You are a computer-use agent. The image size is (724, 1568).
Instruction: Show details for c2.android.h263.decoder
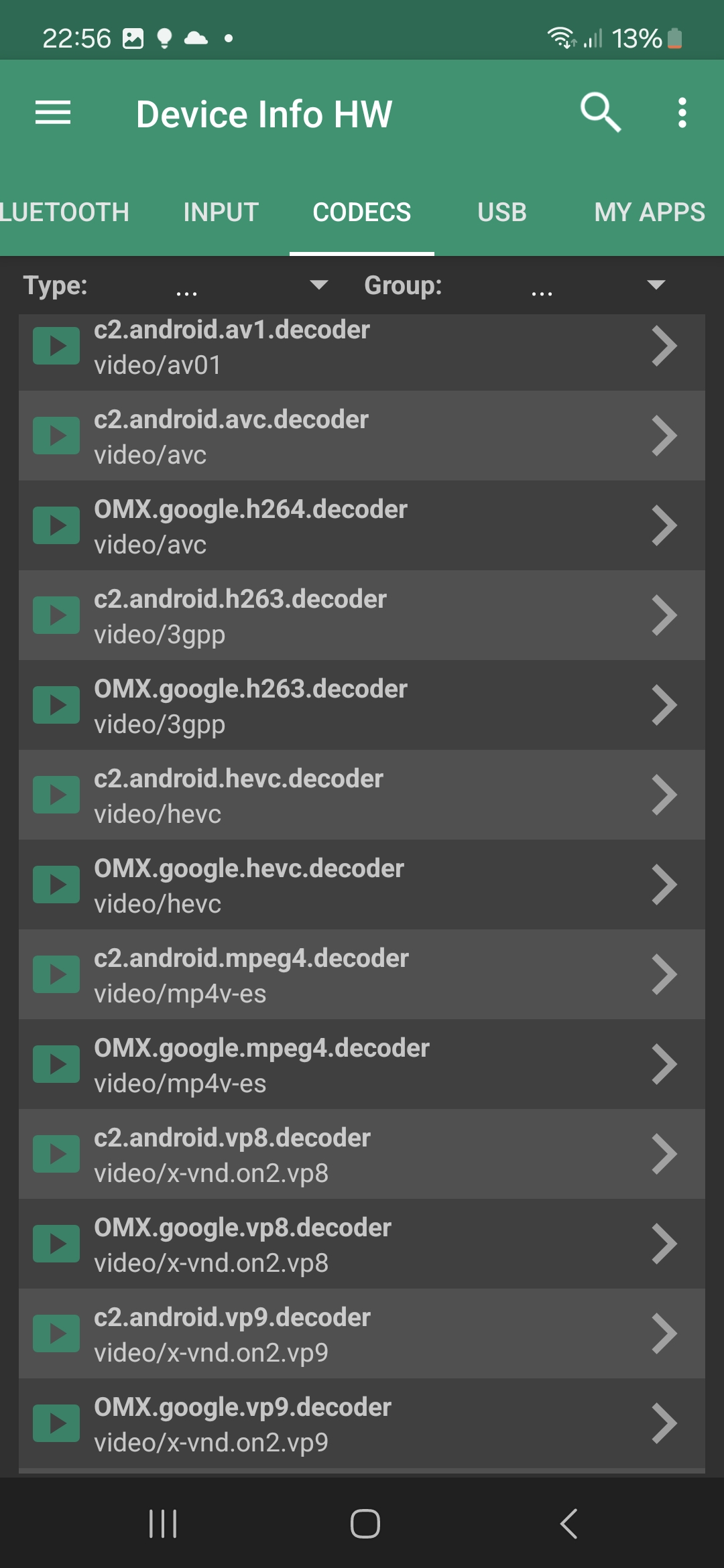click(x=362, y=616)
